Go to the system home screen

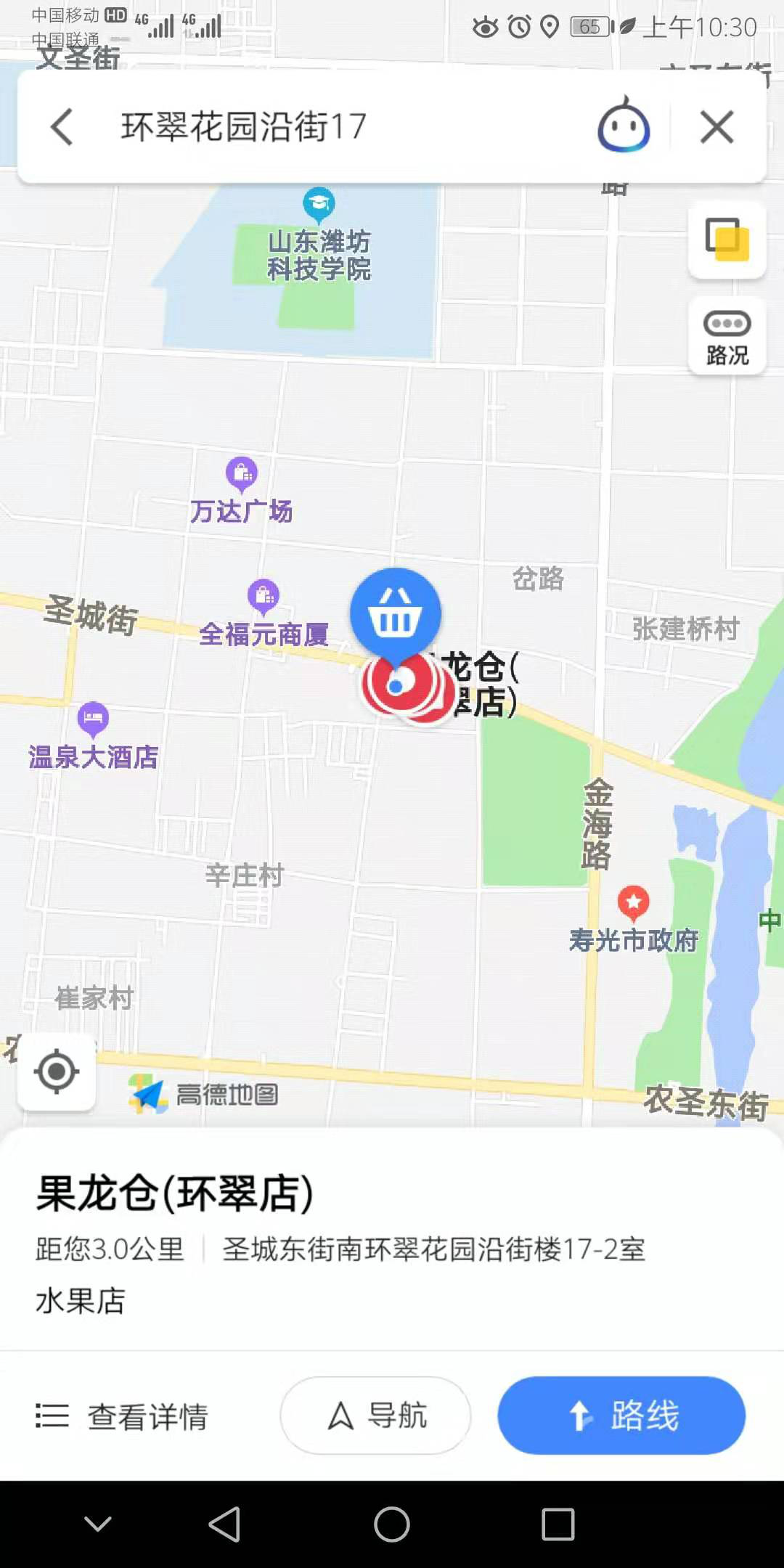tap(392, 1524)
